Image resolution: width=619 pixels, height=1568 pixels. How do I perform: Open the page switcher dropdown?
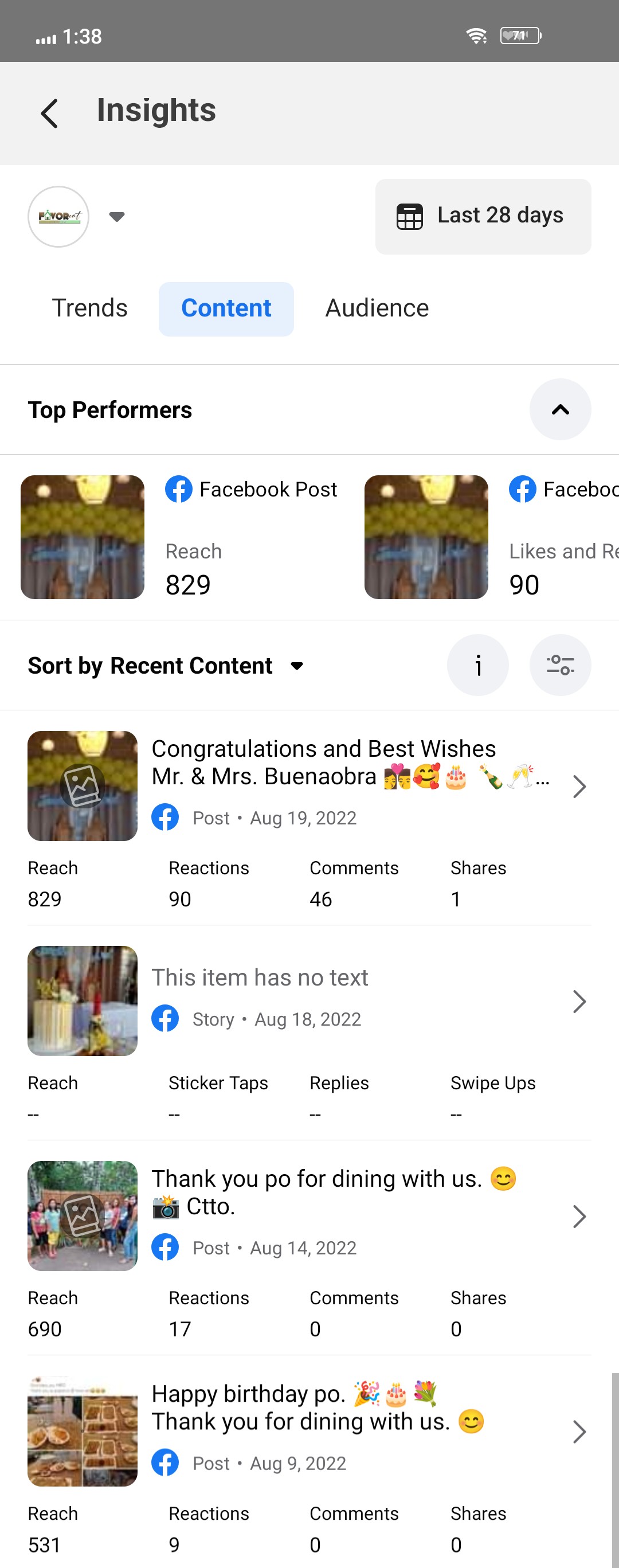pyautogui.click(x=116, y=216)
